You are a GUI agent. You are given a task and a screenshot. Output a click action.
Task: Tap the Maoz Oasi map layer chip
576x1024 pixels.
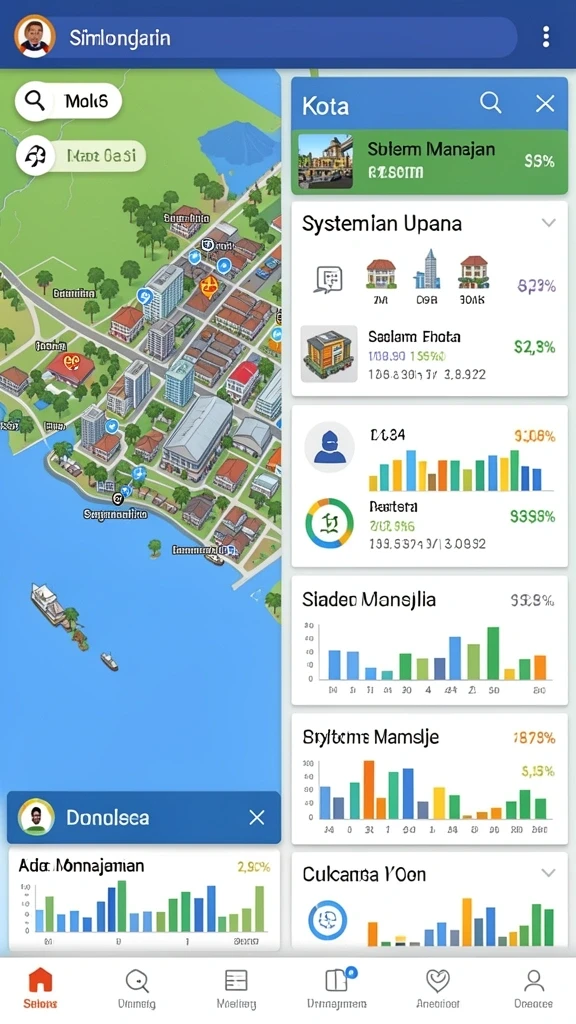pos(80,155)
